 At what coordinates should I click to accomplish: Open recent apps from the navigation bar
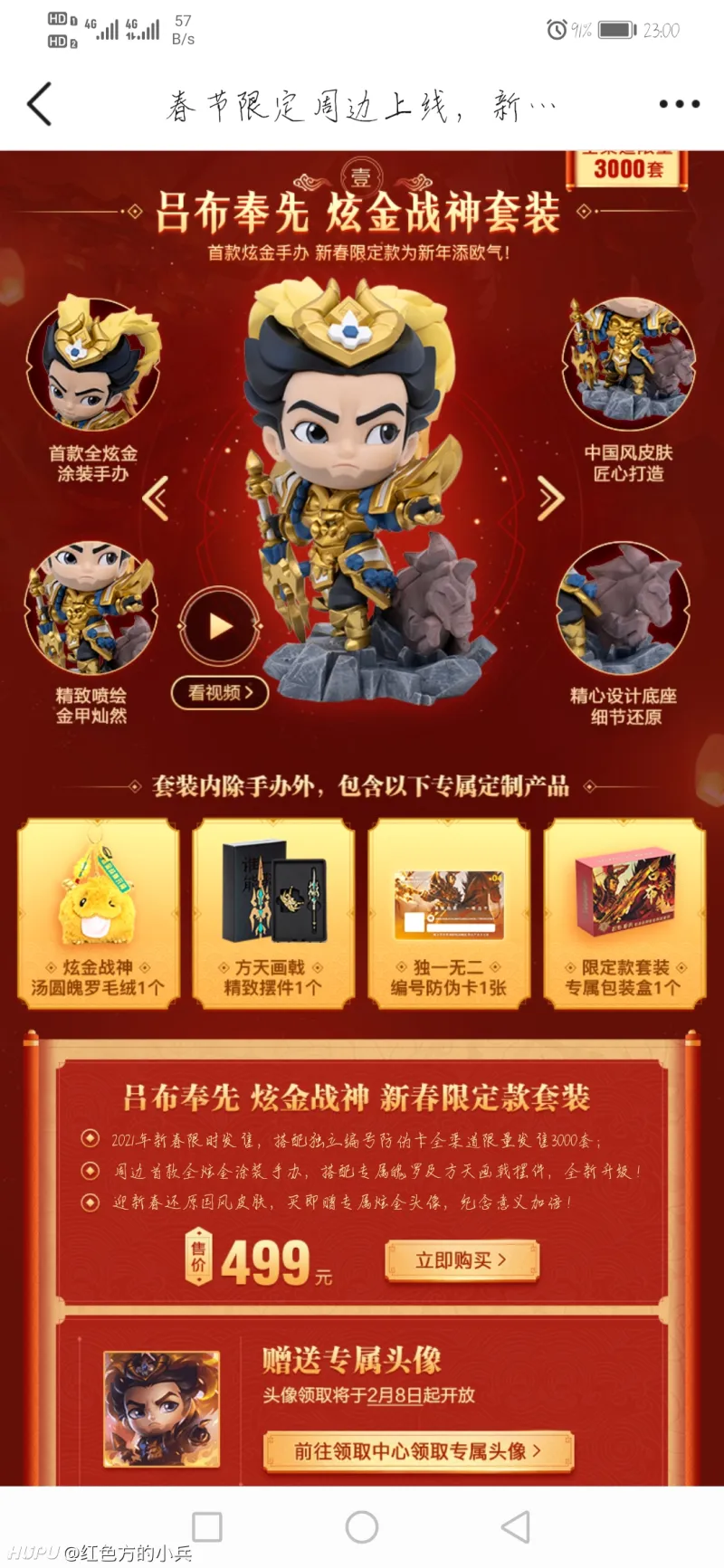coord(207,1527)
